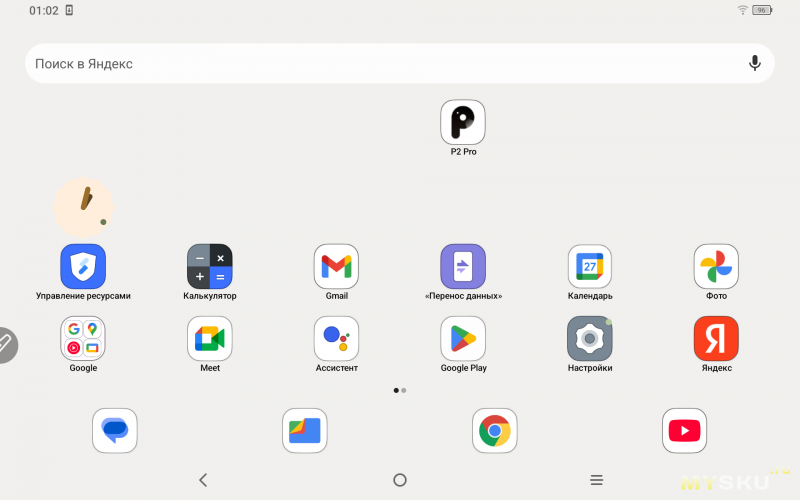Open the Ассистент app
The image size is (800, 500).
tap(336, 339)
